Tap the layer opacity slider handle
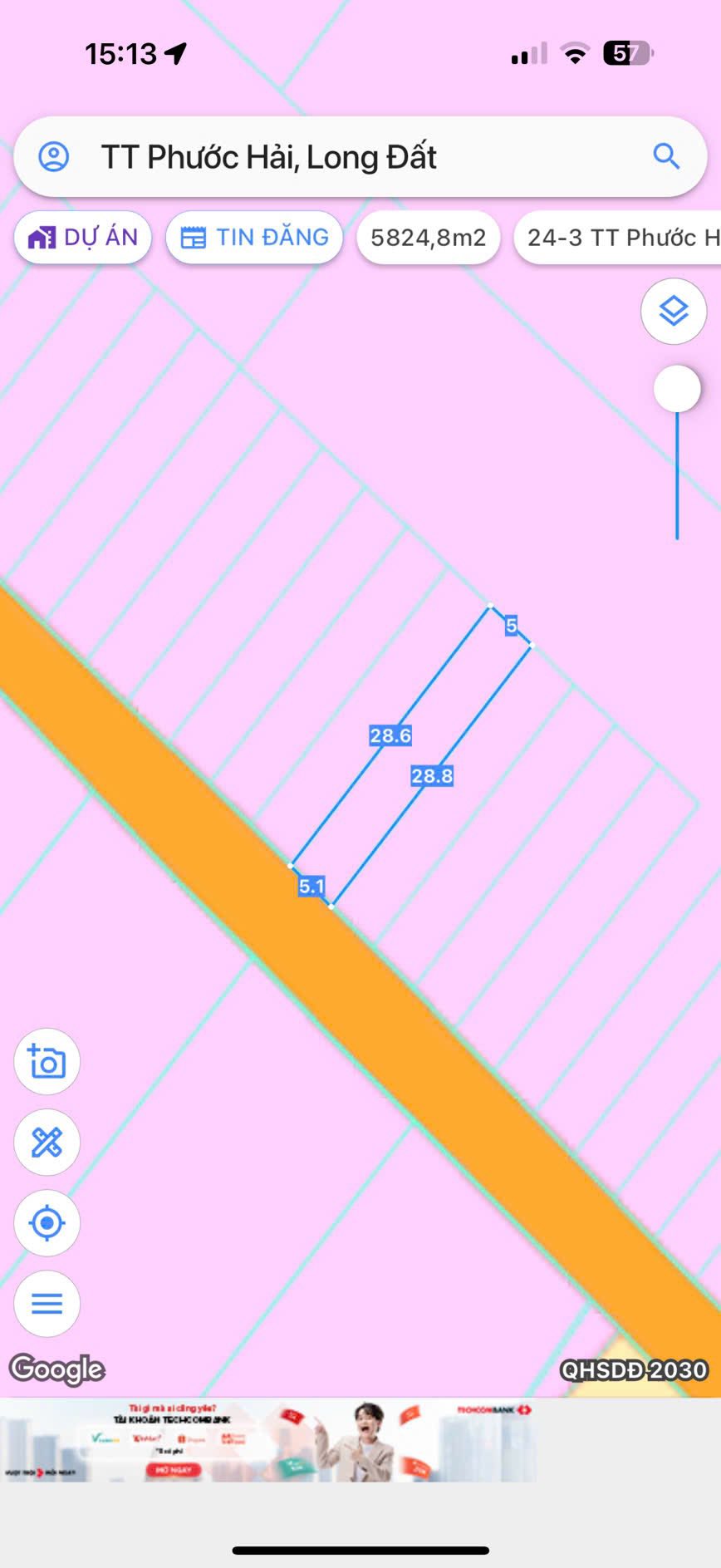Viewport: 721px width, 1568px height. point(677,389)
